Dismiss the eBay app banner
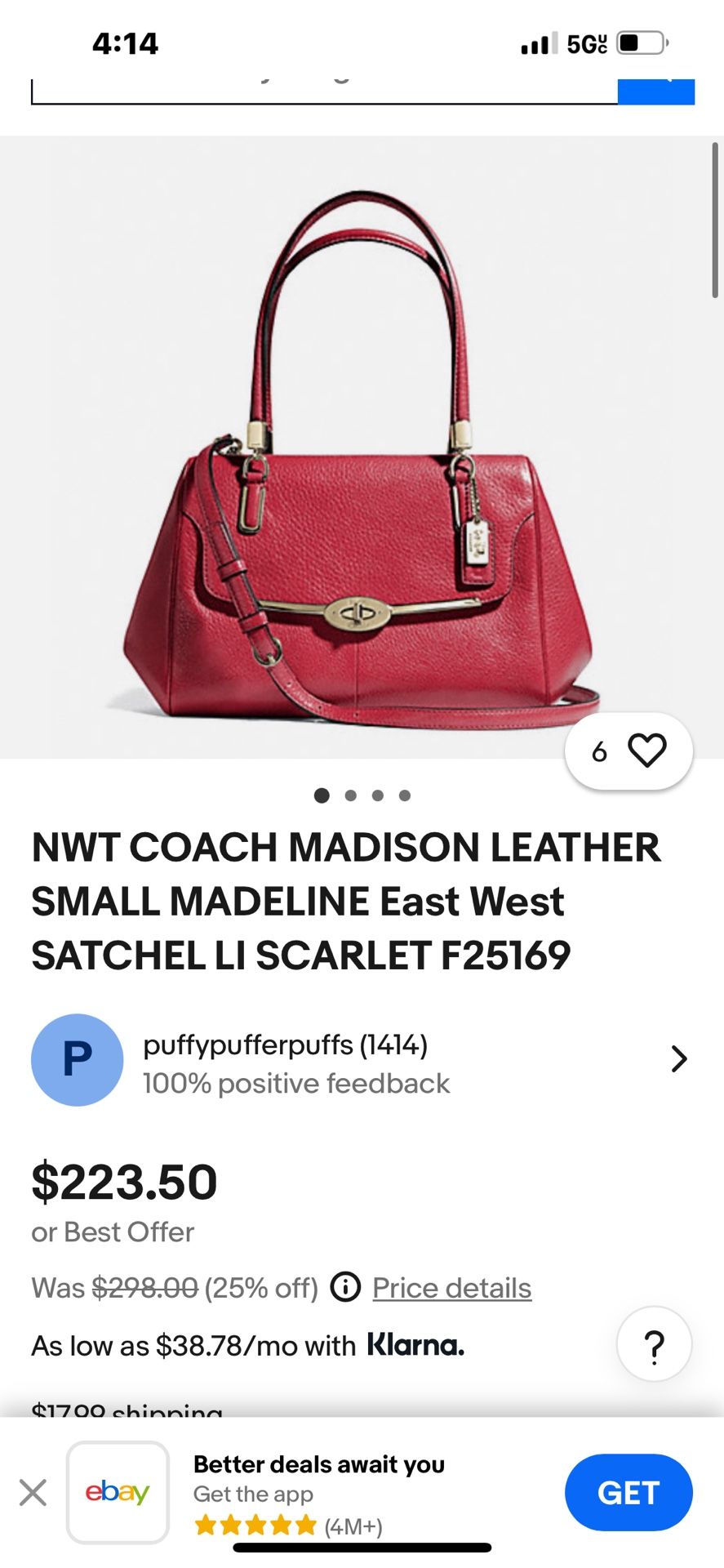The height and width of the screenshot is (1568, 724). [33, 1493]
